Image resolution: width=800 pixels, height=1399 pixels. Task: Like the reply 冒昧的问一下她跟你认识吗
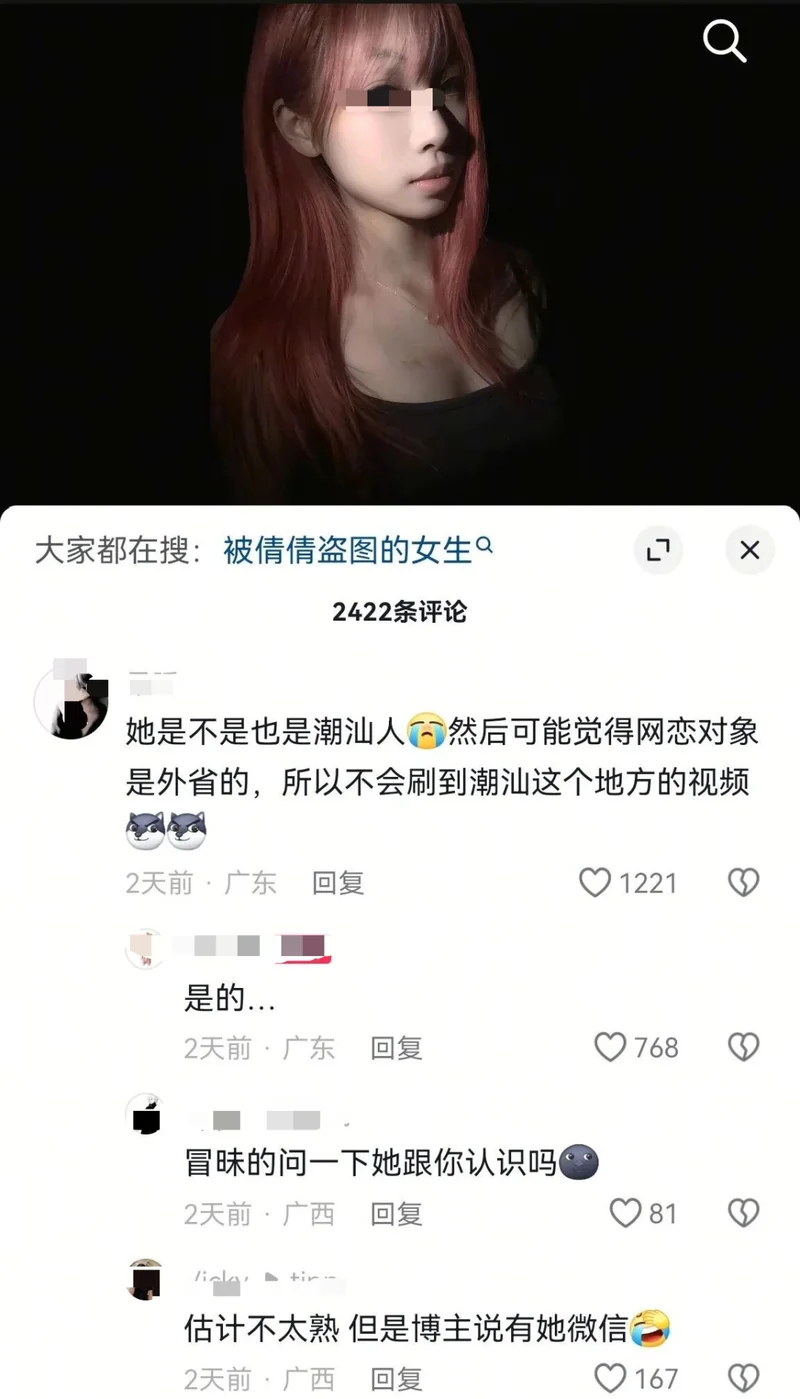(x=625, y=1213)
